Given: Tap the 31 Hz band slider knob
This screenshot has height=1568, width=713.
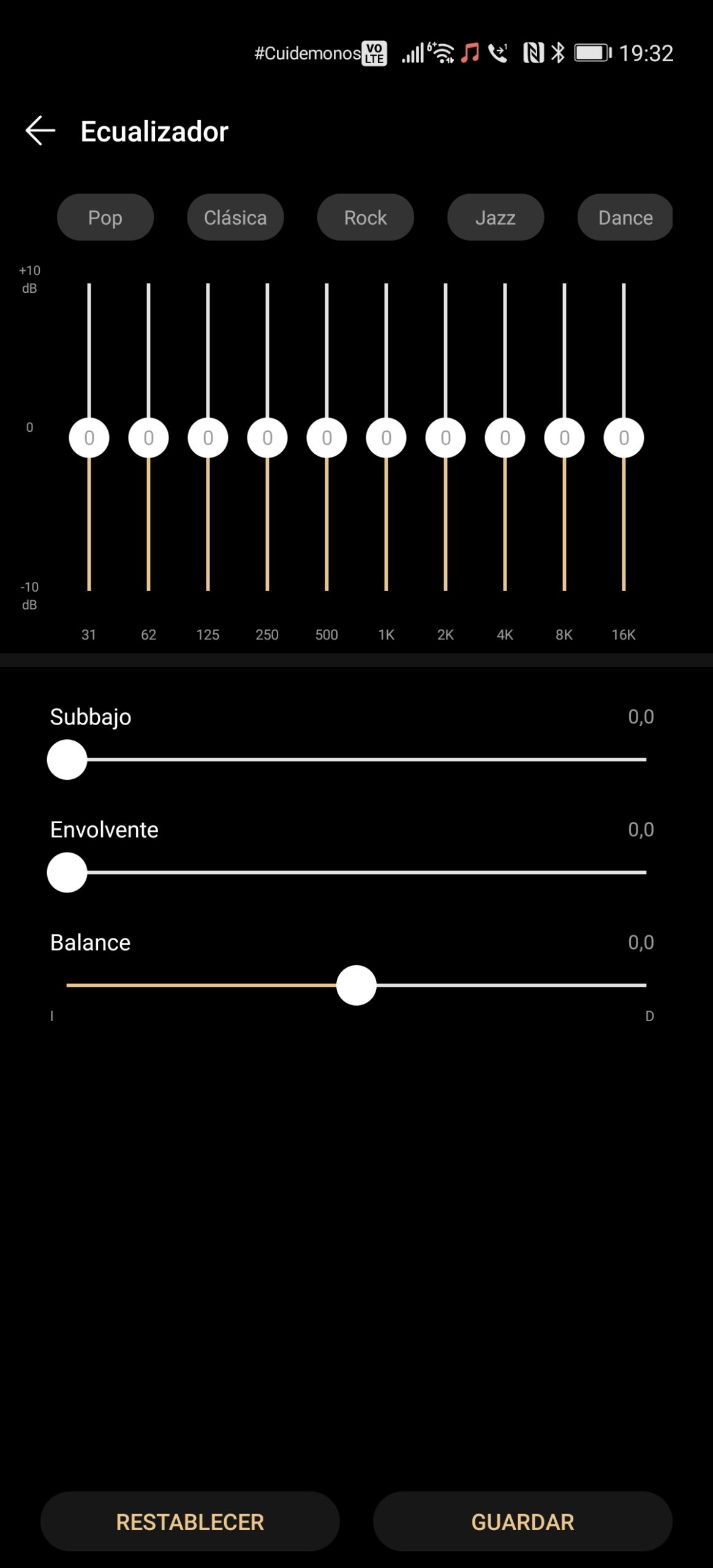Looking at the screenshot, I should [89, 438].
